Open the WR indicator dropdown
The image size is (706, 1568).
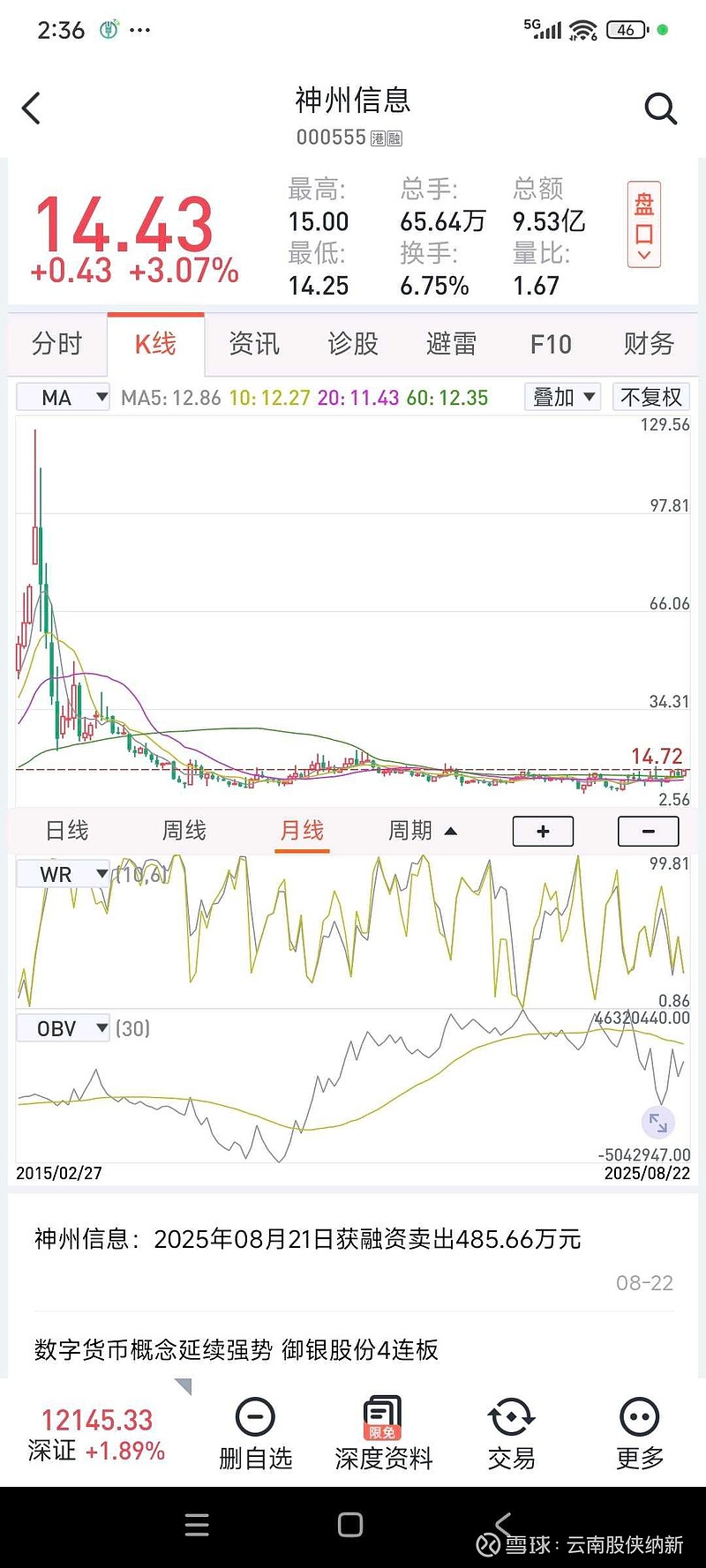click(x=64, y=875)
